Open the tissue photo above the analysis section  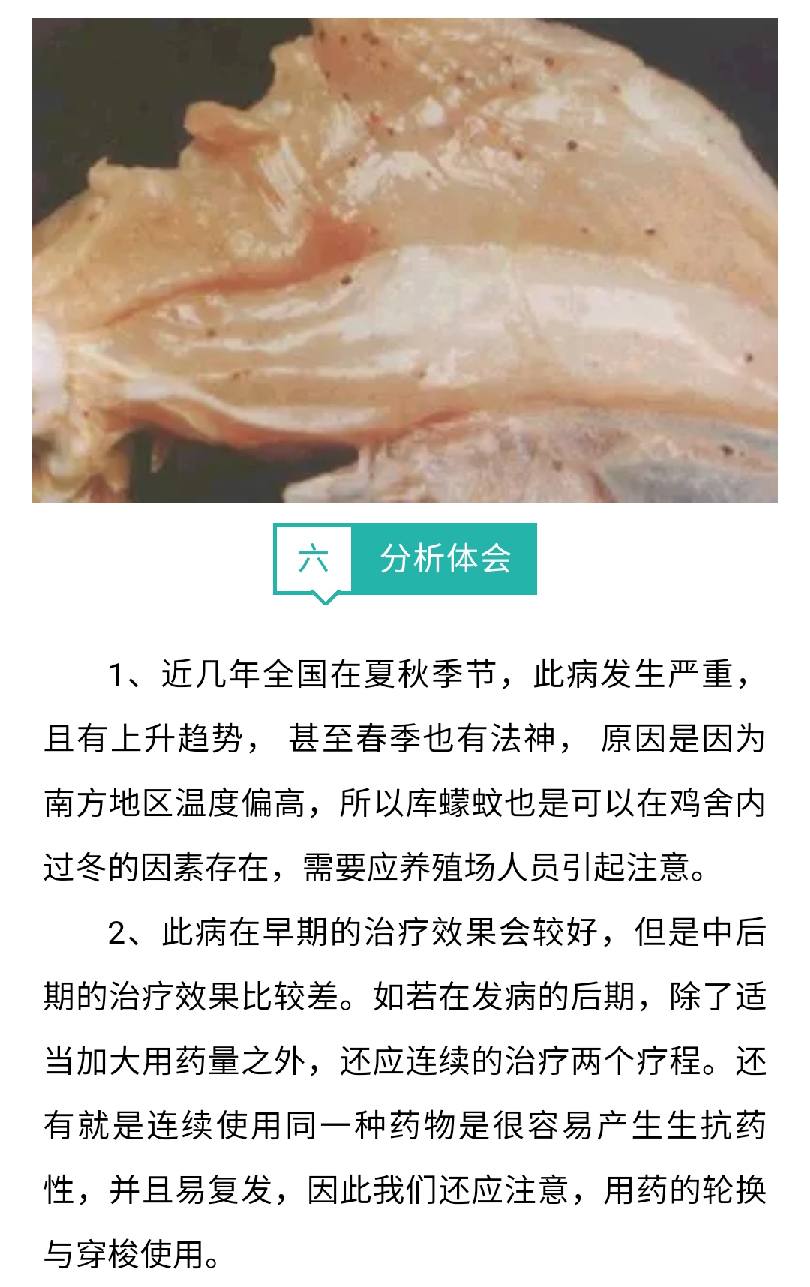click(404, 260)
